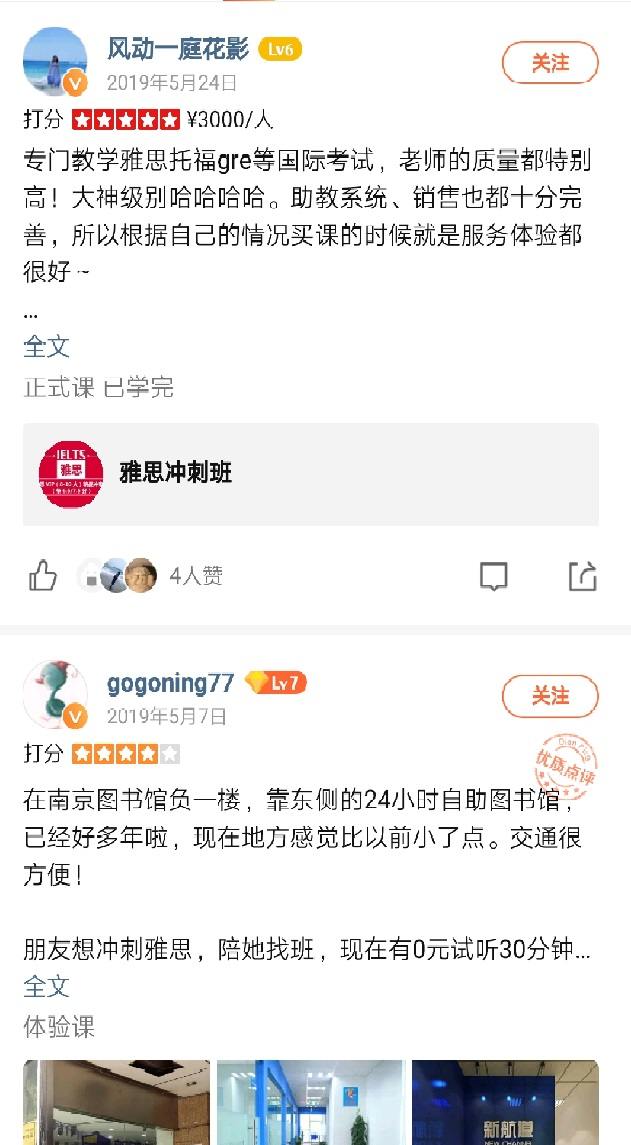The width and height of the screenshot is (631, 1145).
Task: Comment on 风动一庭花影's review
Action: coord(493,576)
